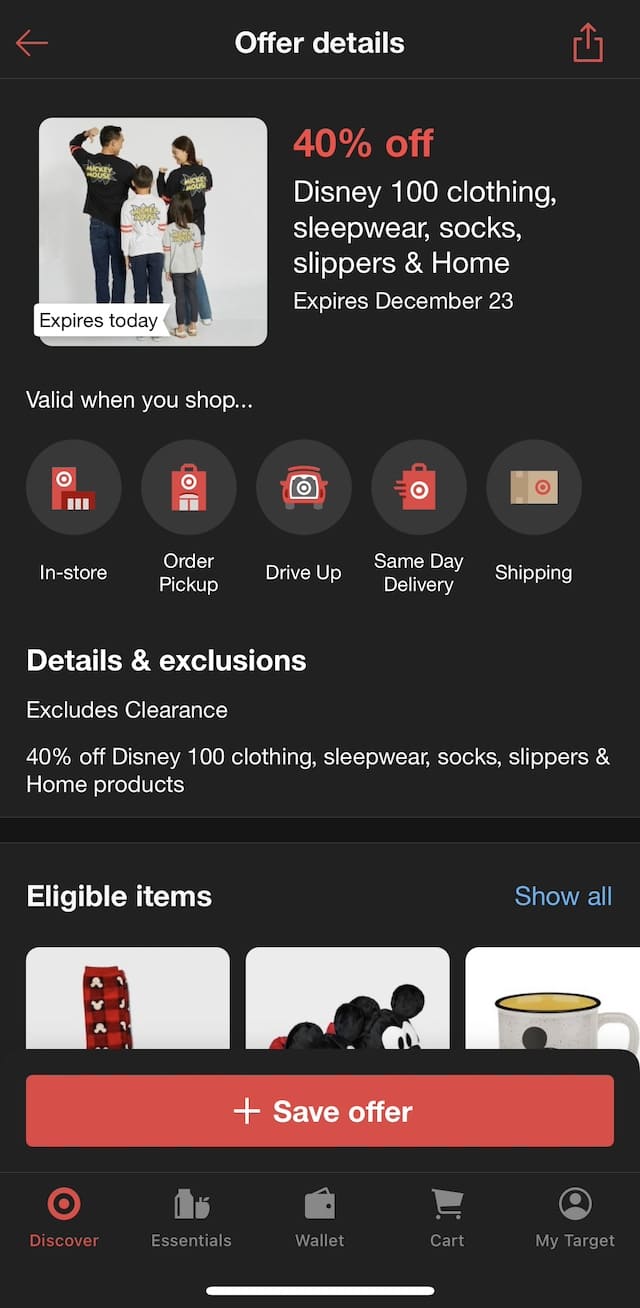Show all eligible items

point(562,896)
